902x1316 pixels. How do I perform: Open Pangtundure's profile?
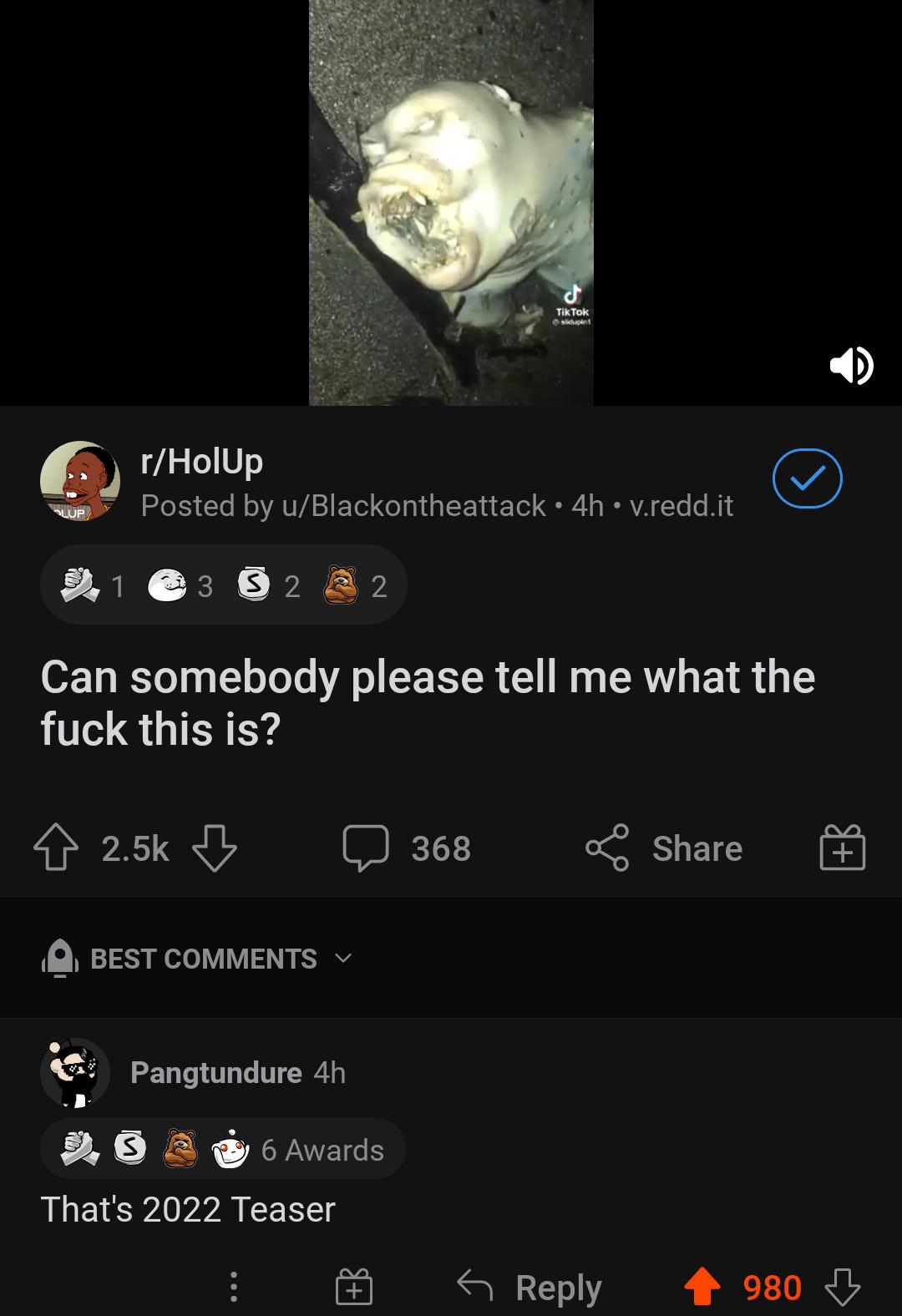[x=215, y=1072]
